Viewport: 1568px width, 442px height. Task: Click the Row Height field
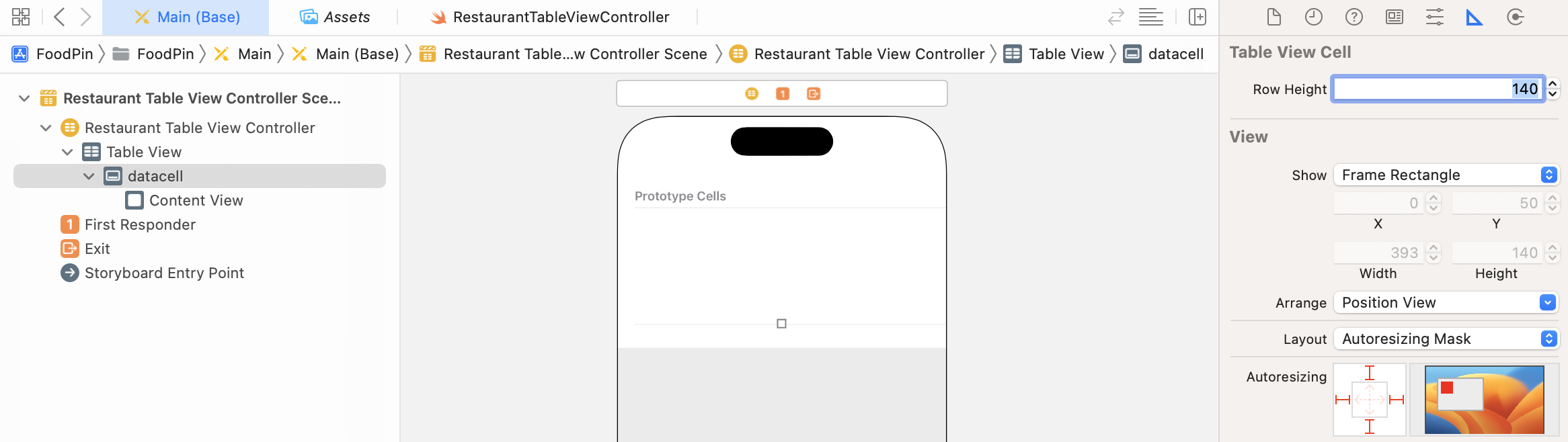(1438, 89)
